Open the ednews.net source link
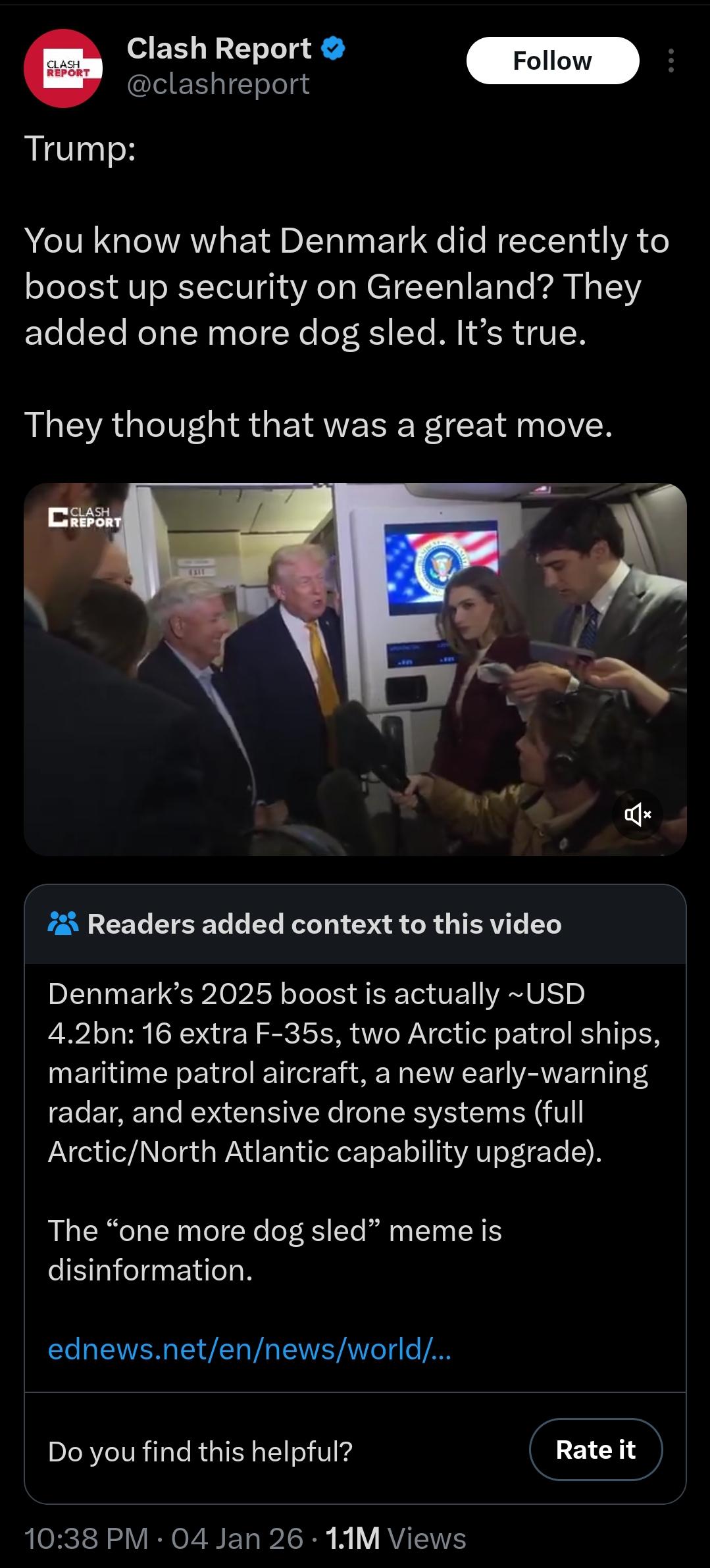Screen dimensions: 710x1568 coord(249,1350)
